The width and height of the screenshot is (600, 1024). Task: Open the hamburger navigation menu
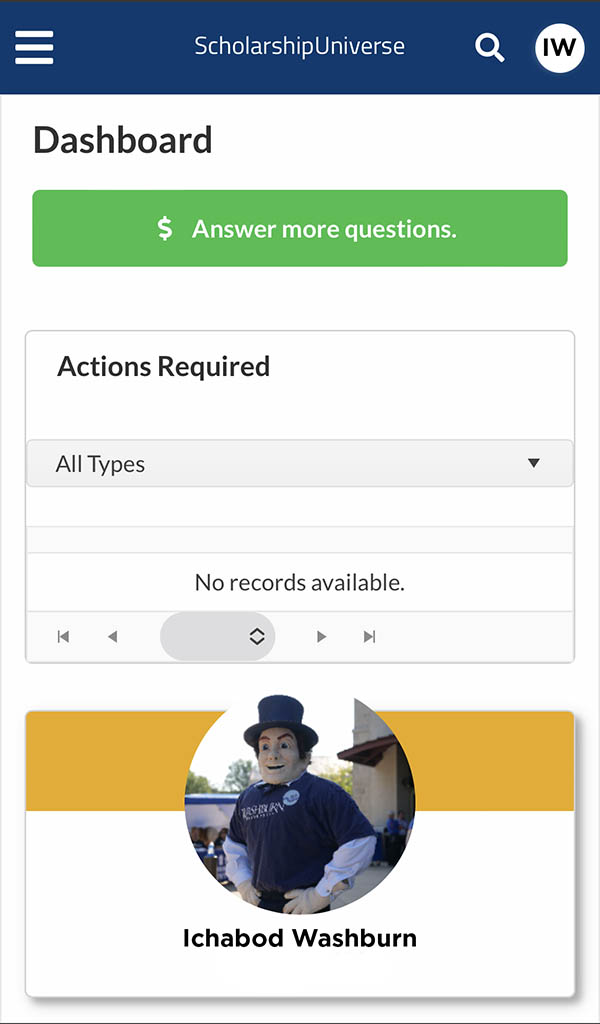[x=34, y=47]
